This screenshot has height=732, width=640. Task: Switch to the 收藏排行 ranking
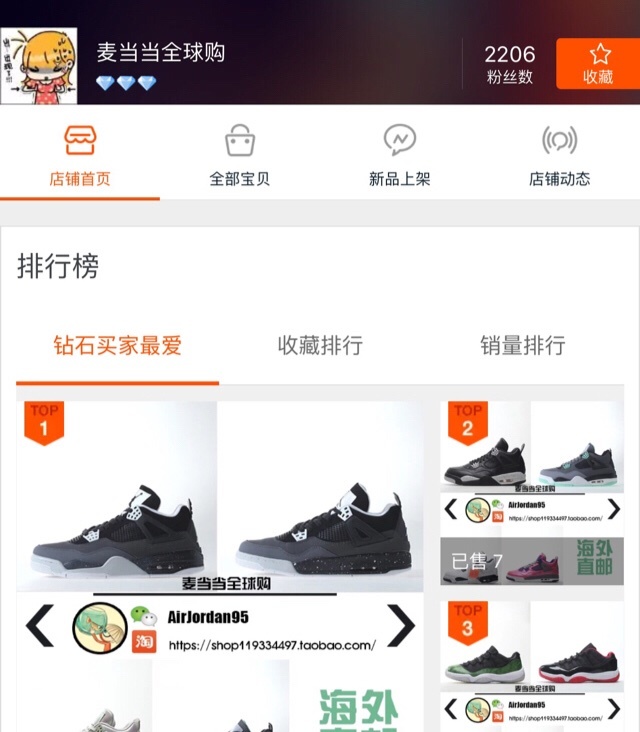(320, 346)
